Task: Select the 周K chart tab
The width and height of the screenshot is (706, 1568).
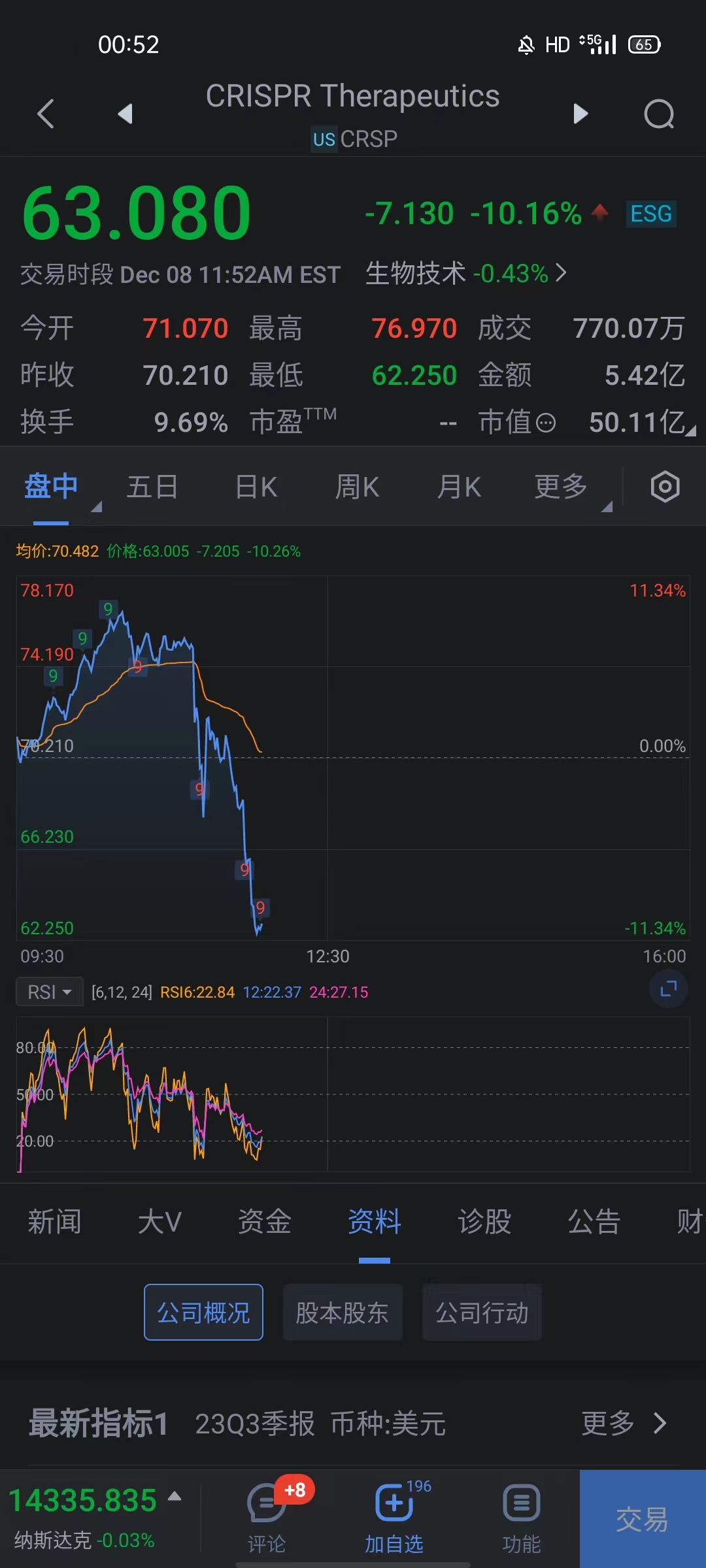Action: 357,487
